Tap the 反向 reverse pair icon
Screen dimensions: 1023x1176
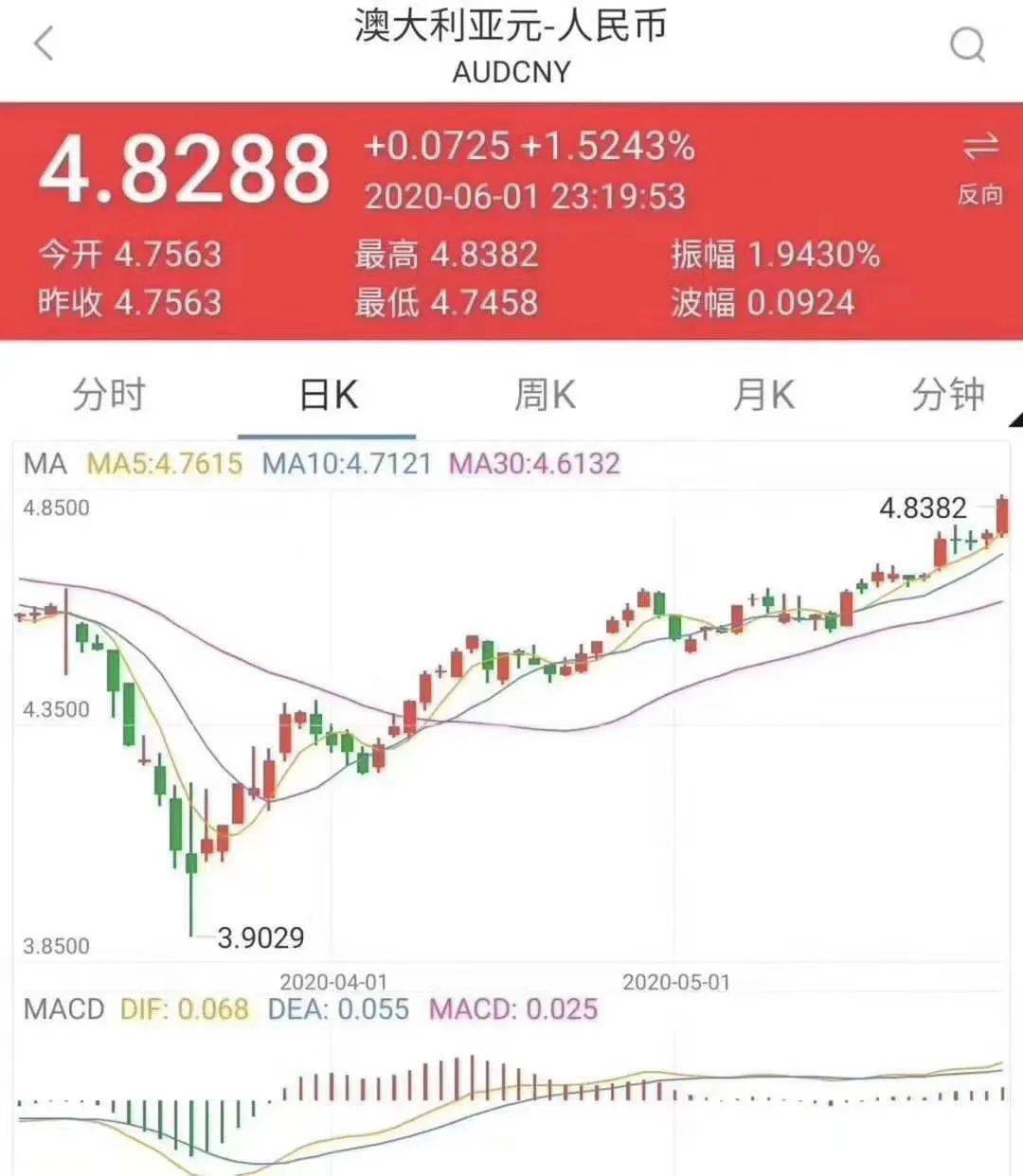point(979,192)
